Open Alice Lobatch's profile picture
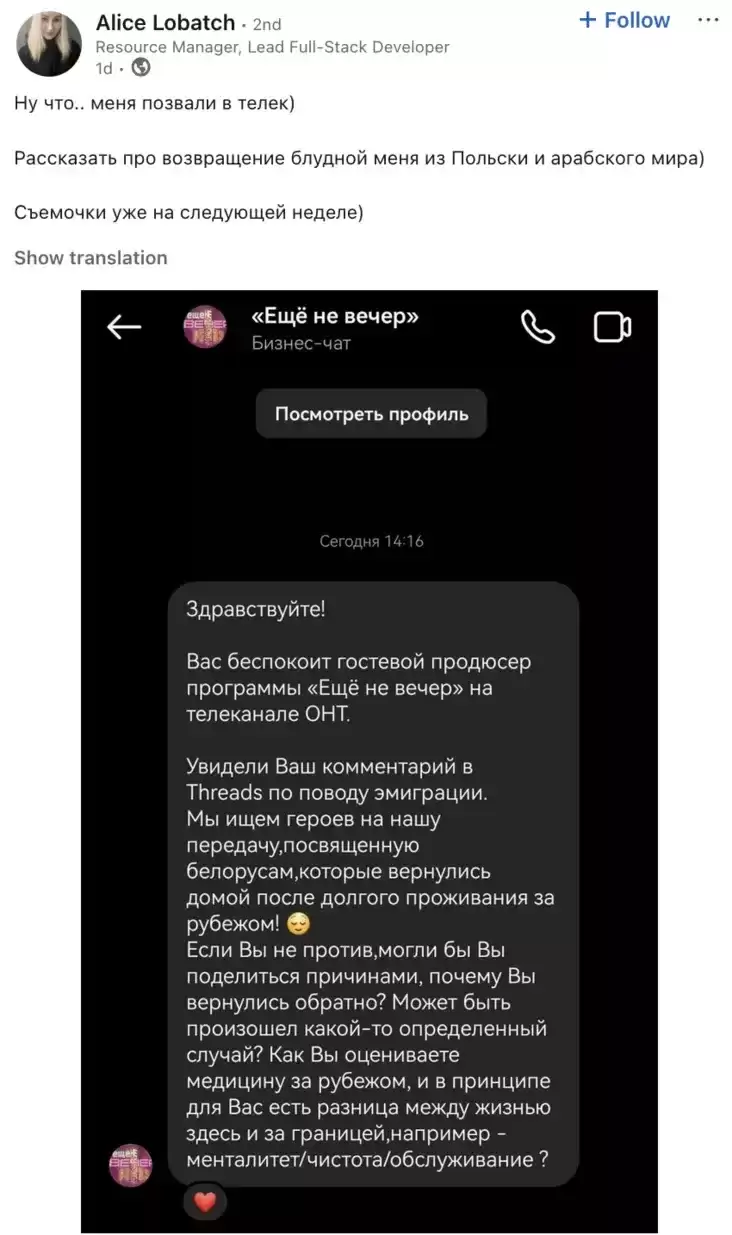 [49, 44]
